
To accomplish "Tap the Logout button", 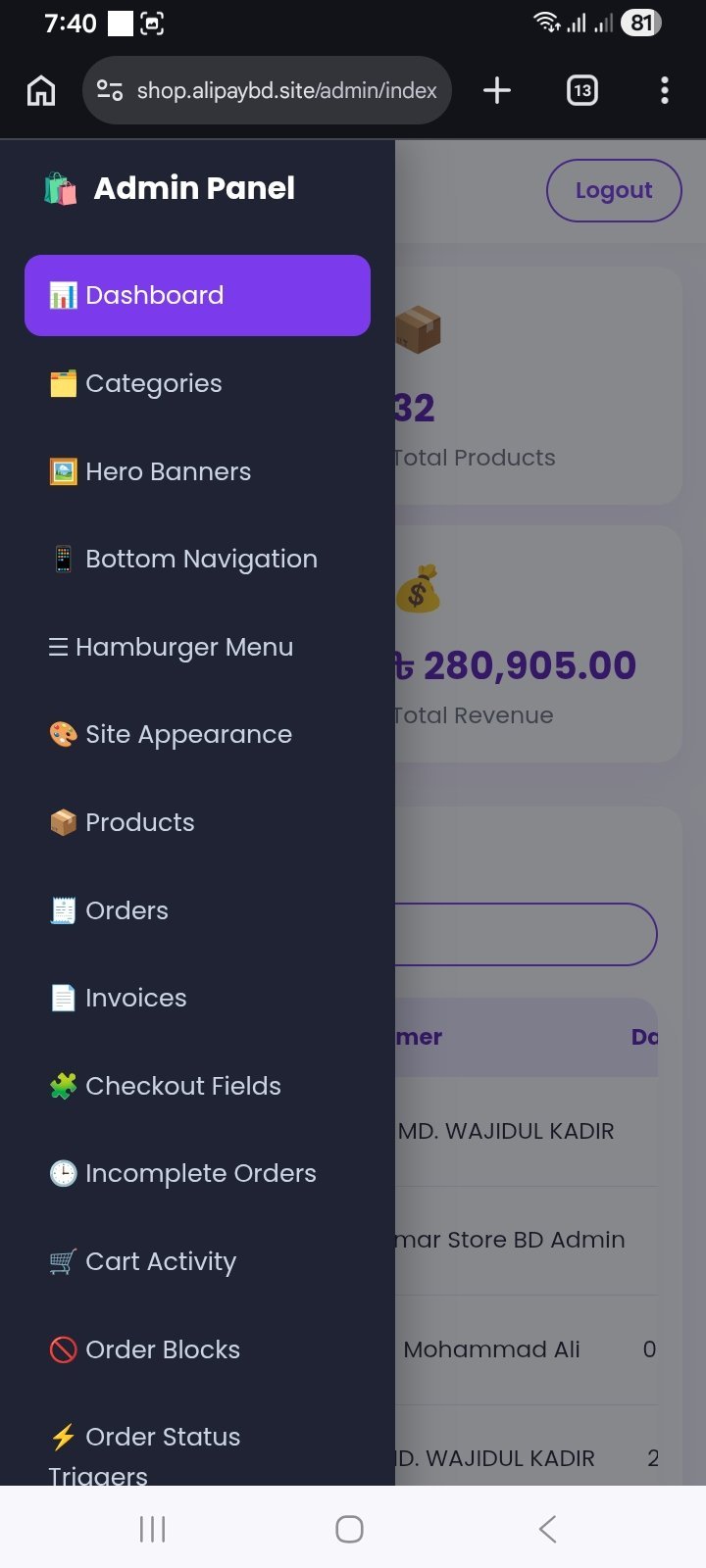I will [614, 190].
